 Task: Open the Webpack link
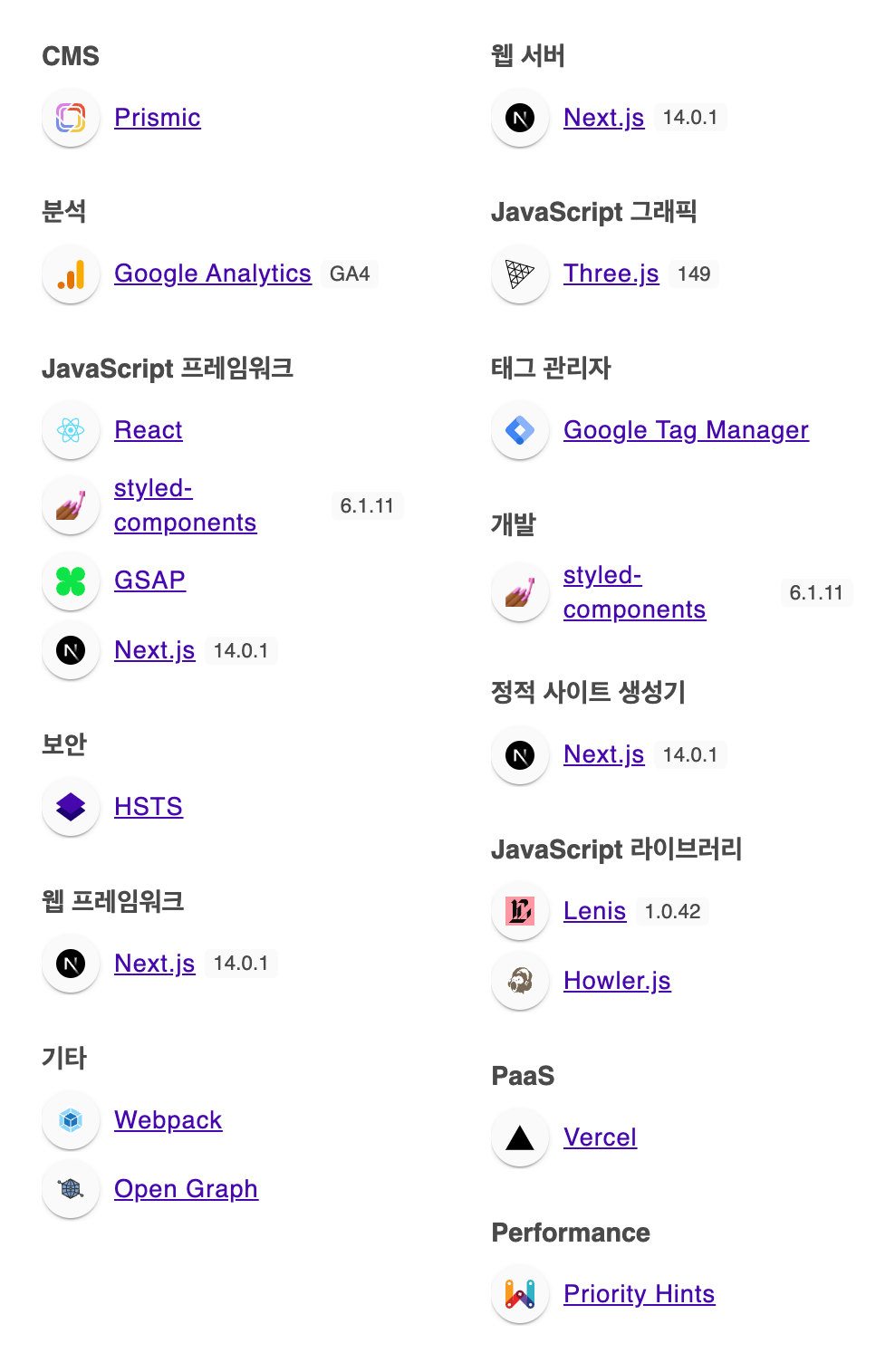[x=168, y=1120]
